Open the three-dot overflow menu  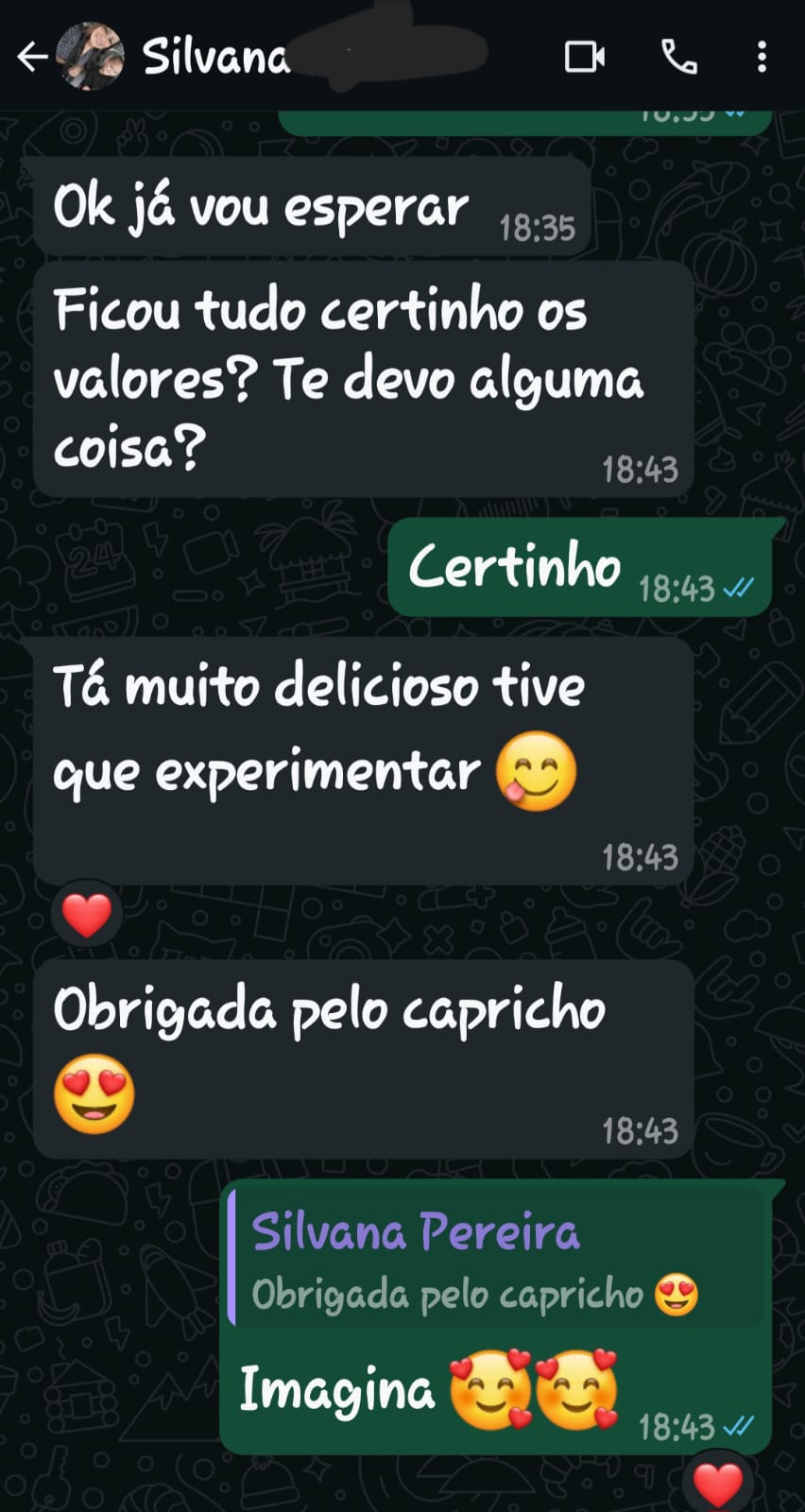(762, 57)
